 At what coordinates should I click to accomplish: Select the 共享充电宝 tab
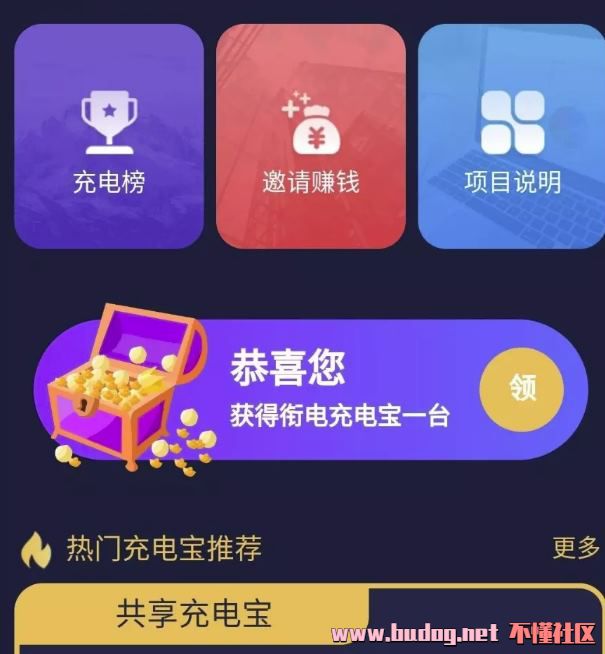point(194,612)
